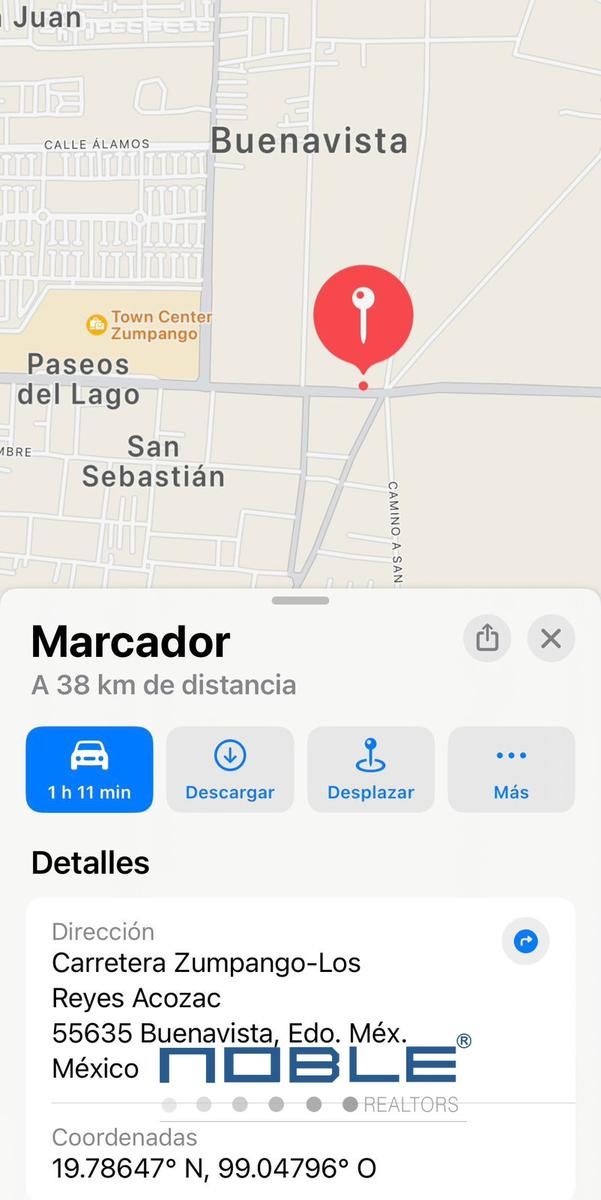Screen dimensions: 601x1200
Task: Select Desplazar to move the marker
Action: [371, 769]
